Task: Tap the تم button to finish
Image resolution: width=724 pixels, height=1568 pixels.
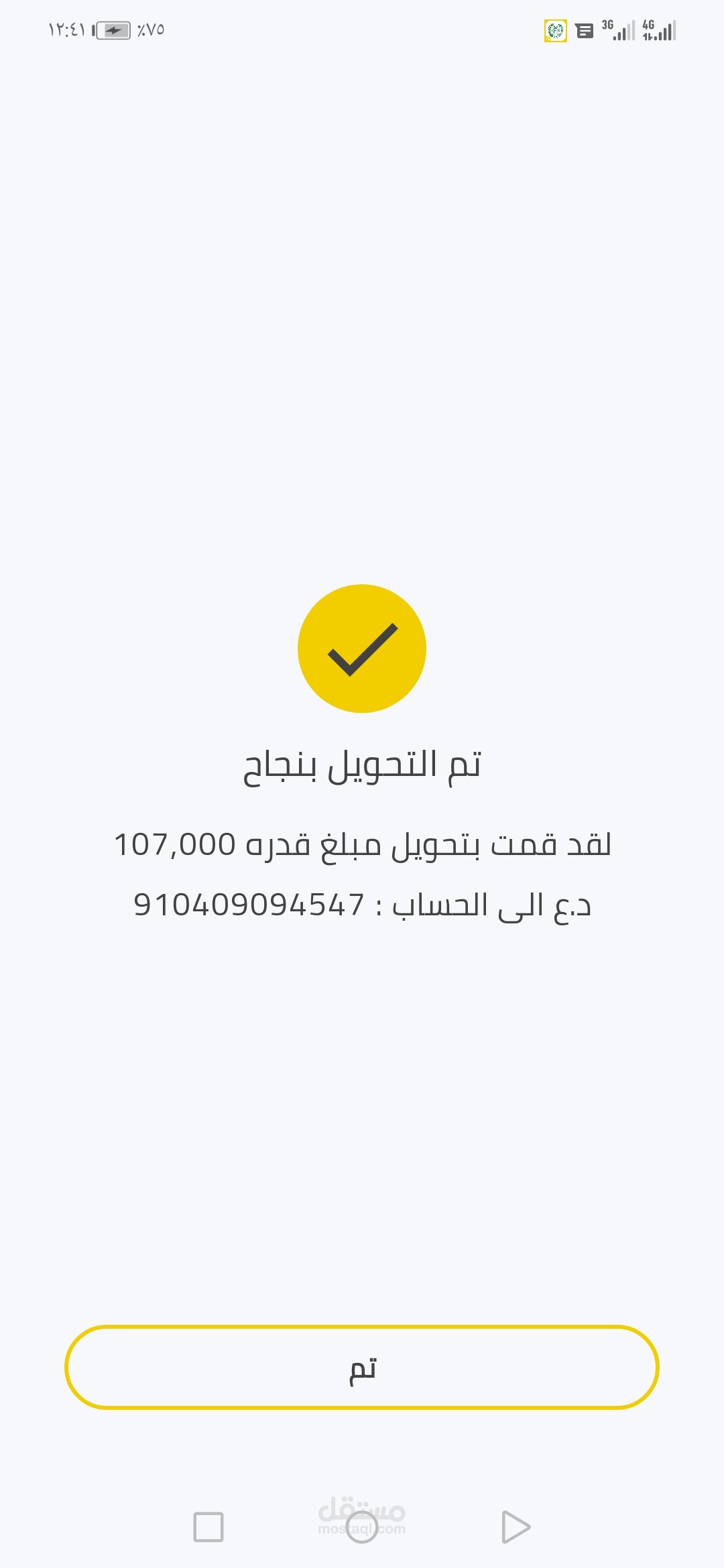Action: click(362, 1367)
